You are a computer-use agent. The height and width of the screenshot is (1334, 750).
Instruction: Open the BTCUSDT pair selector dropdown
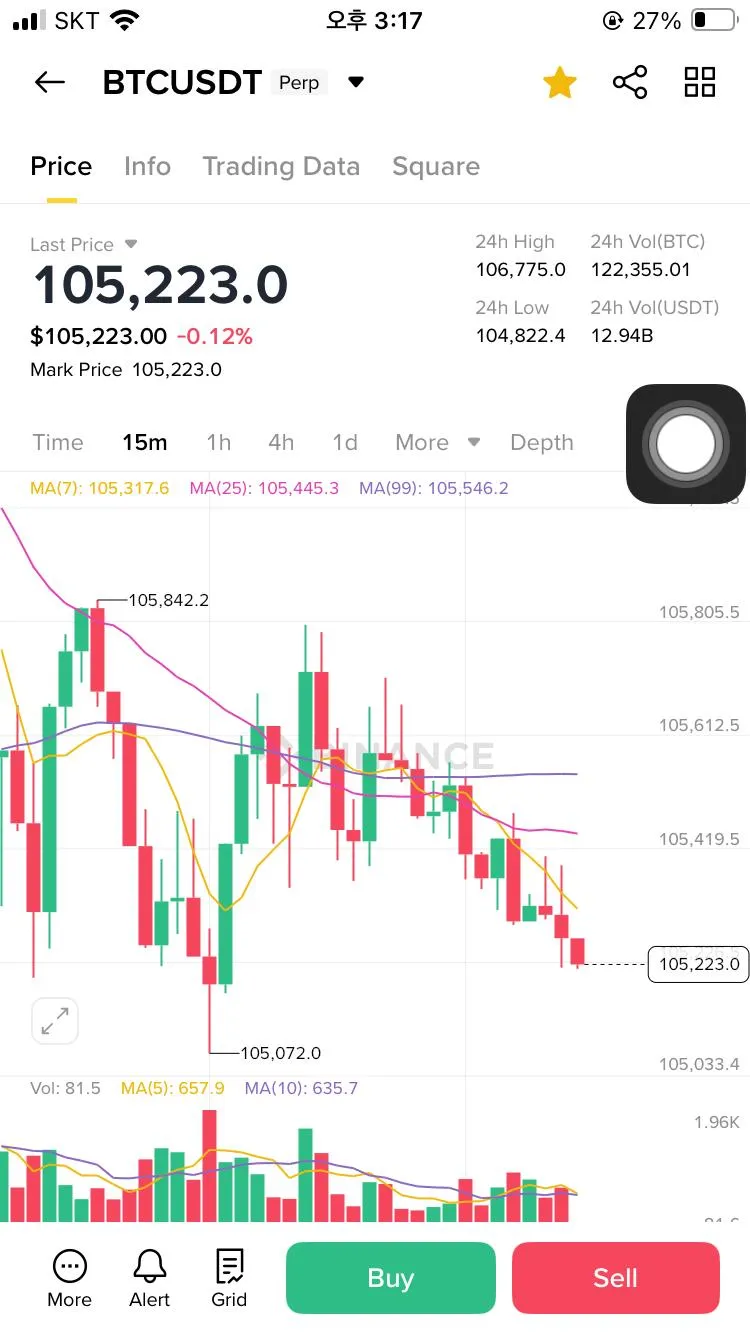coord(356,82)
